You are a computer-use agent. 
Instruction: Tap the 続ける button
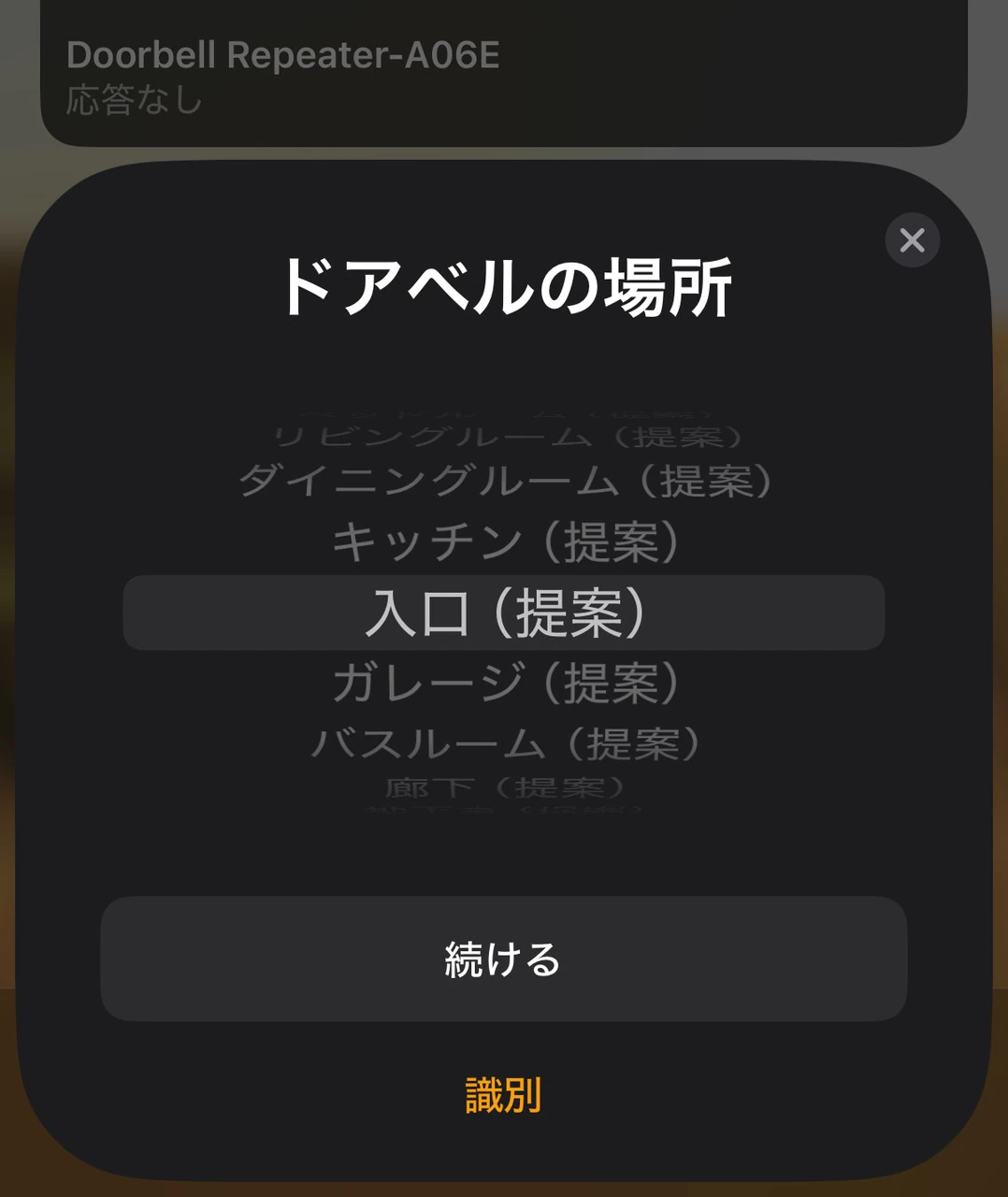tap(503, 959)
